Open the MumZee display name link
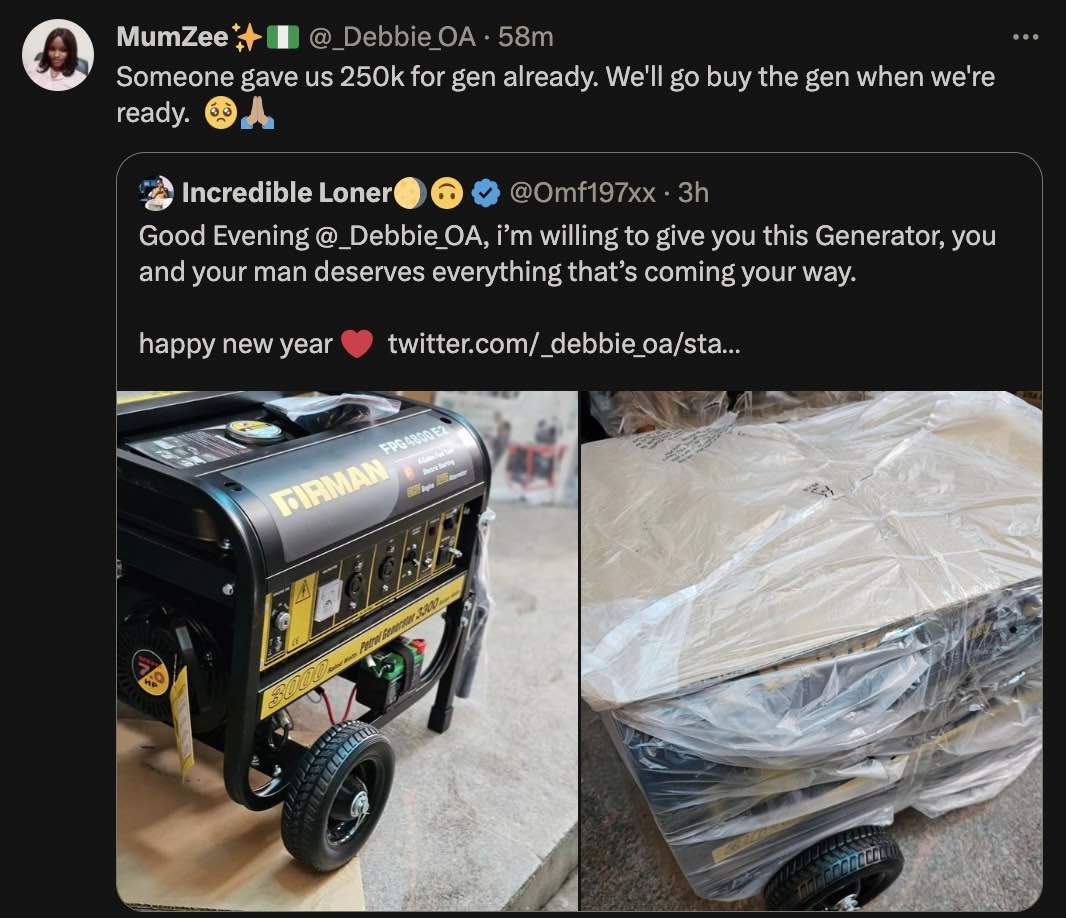Screen dimensions: 1066x918 (x=172, y=37)
